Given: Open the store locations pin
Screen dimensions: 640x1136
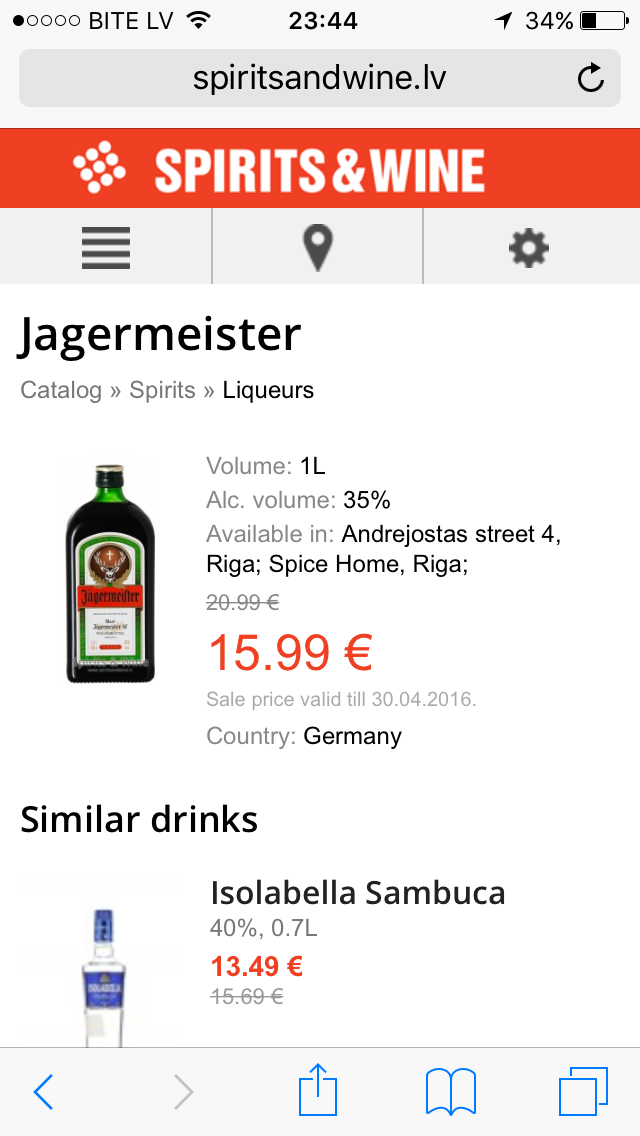Looking at the screenshot, I should (317, 248).
